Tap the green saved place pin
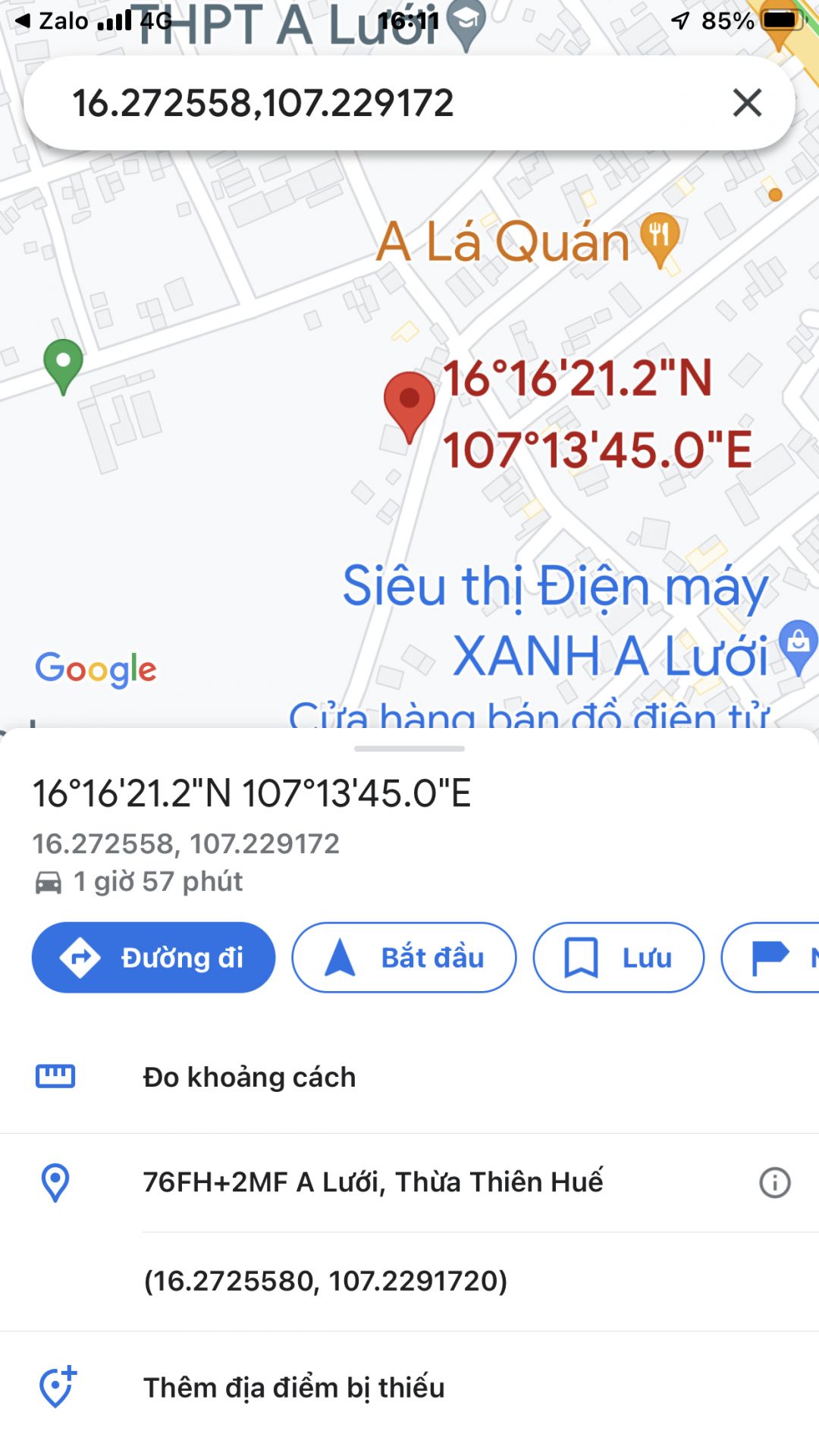Image resolution: width=819 pixels, height=1456 pixels. [63, 364]
